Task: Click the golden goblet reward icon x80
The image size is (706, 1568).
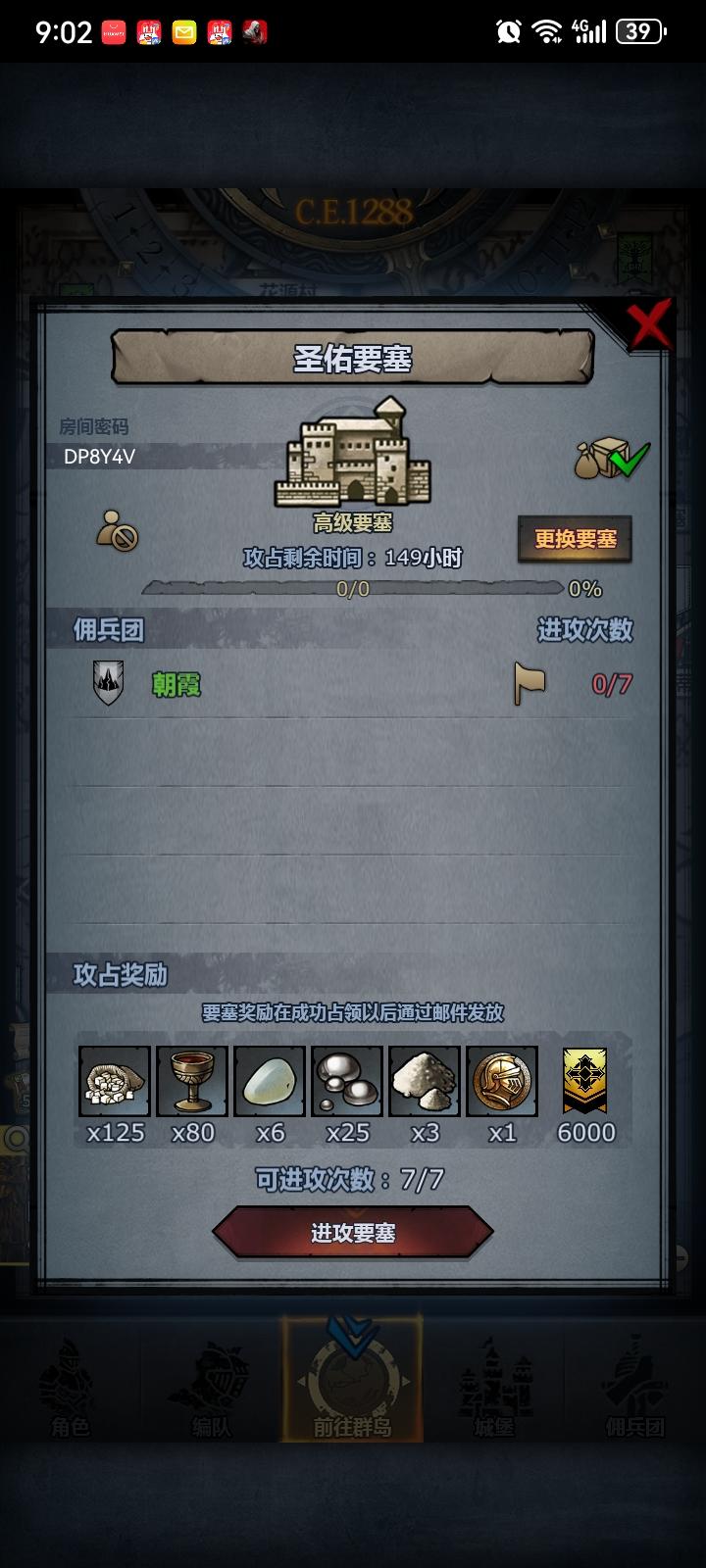Action: tap(193, 1081)
